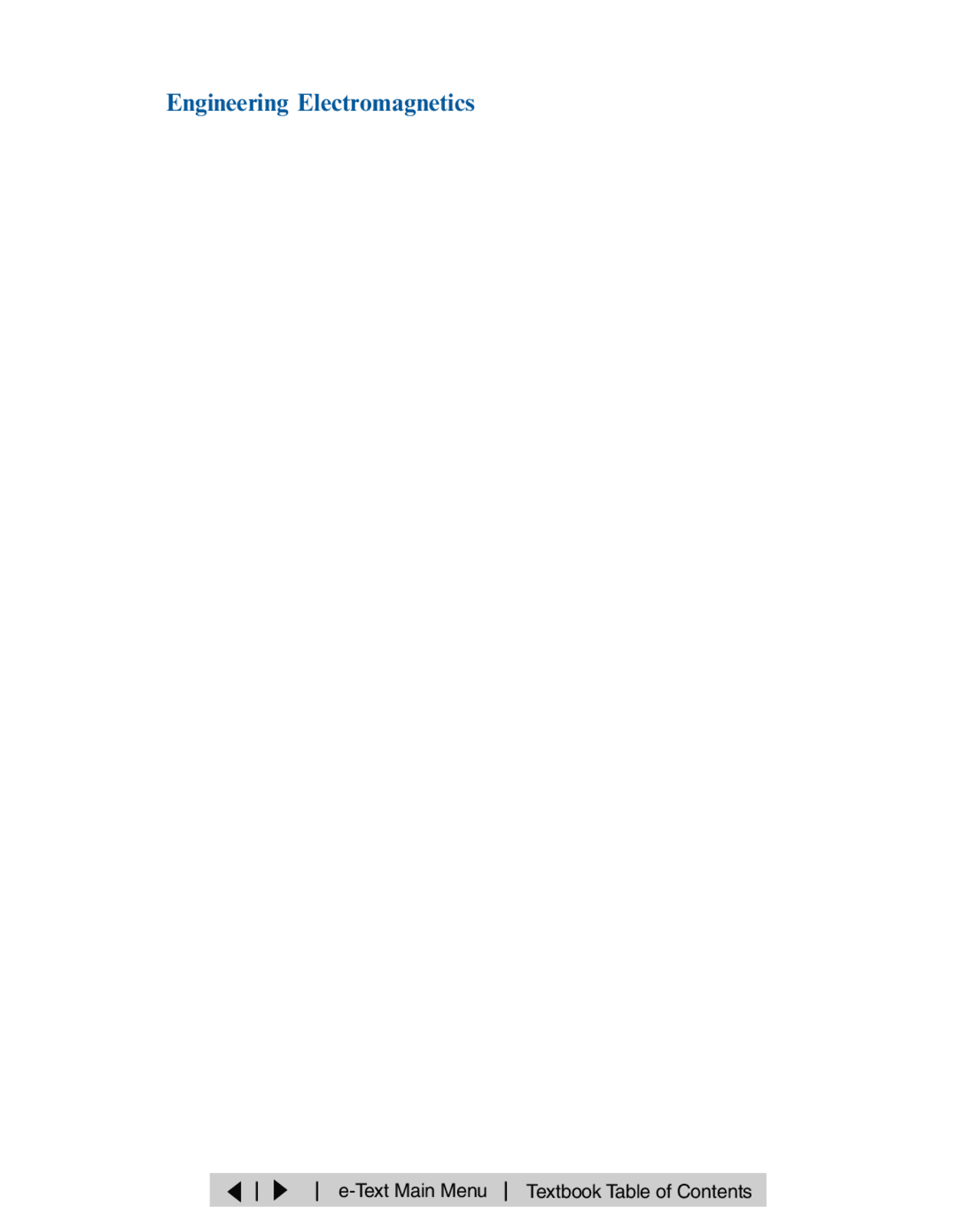This screenshot has height=1213, width=980.
Task: Go to the next page arrow
Action: 280,1190
